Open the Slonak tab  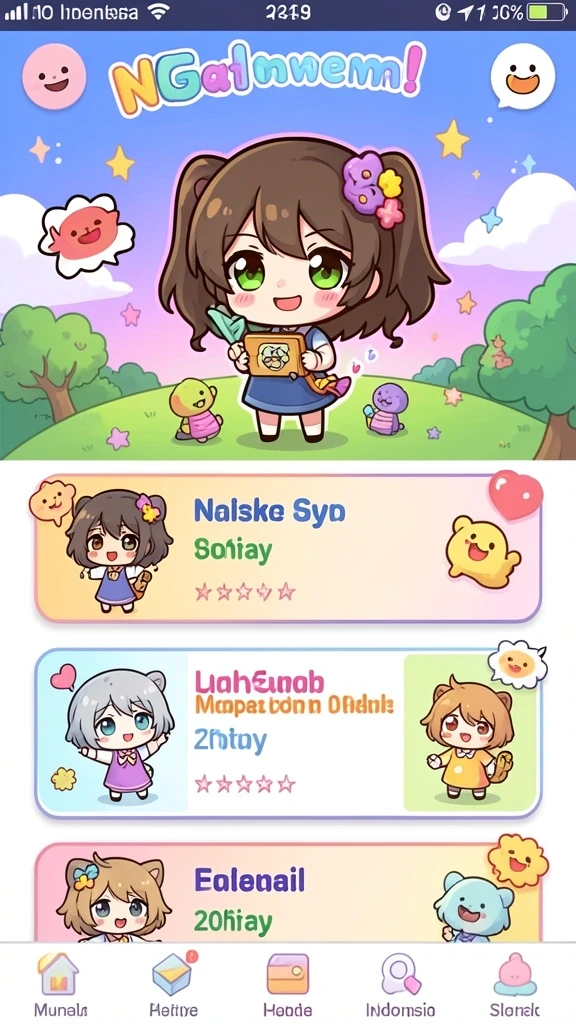click(x=515, y=984)
